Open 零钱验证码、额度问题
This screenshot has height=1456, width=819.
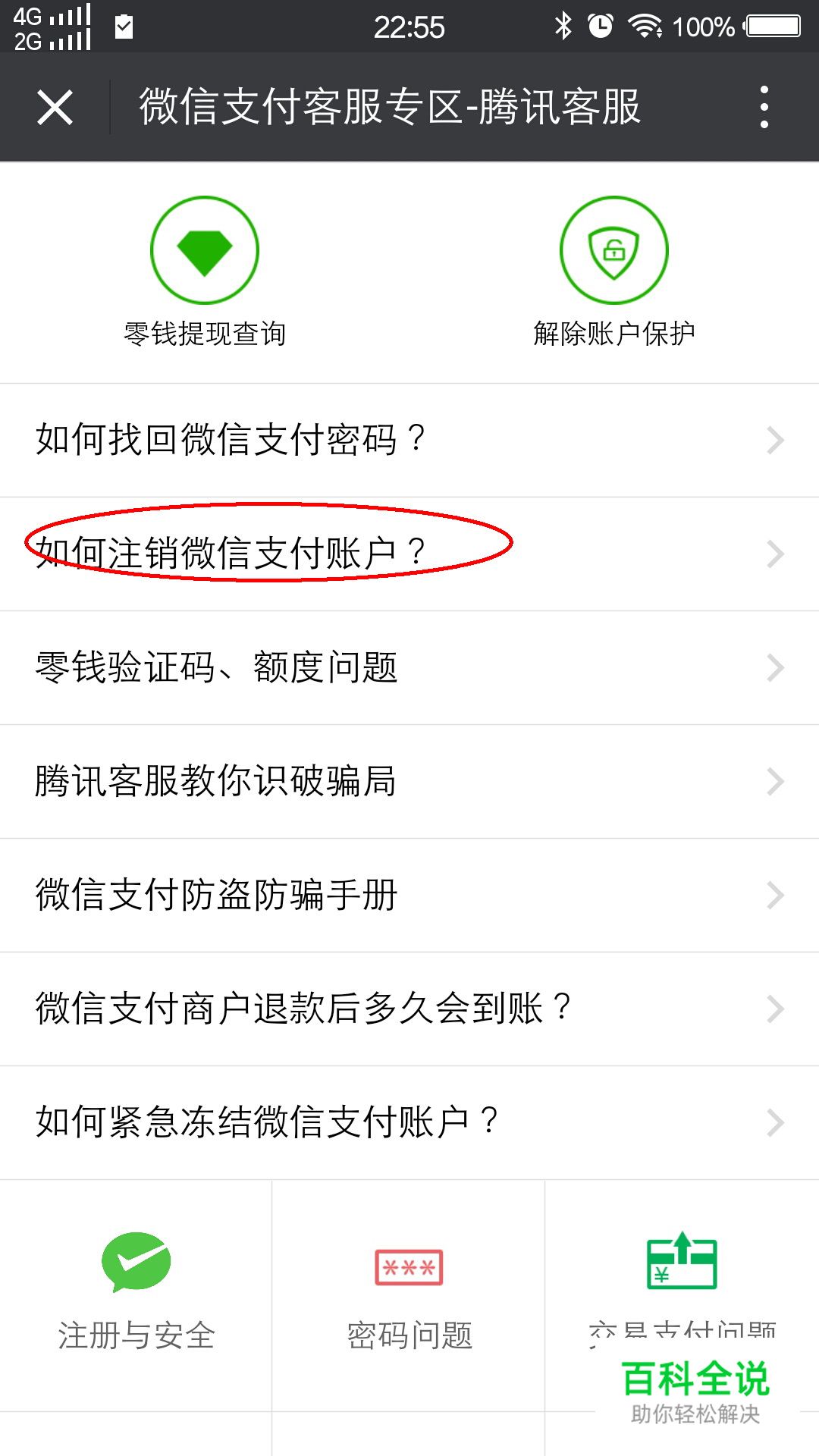tap(409, 667)
